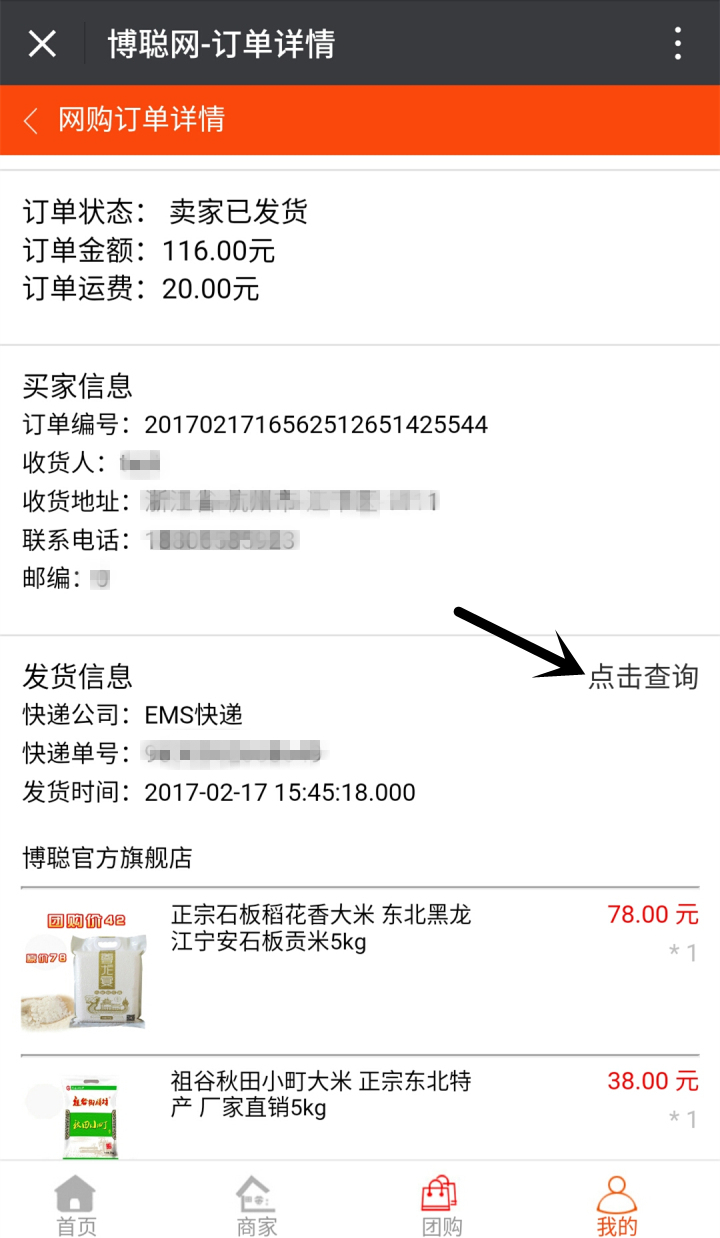Close the 博聪网 web page
The width and height of the screenshot is (720, 1238).
pos(42,43)
